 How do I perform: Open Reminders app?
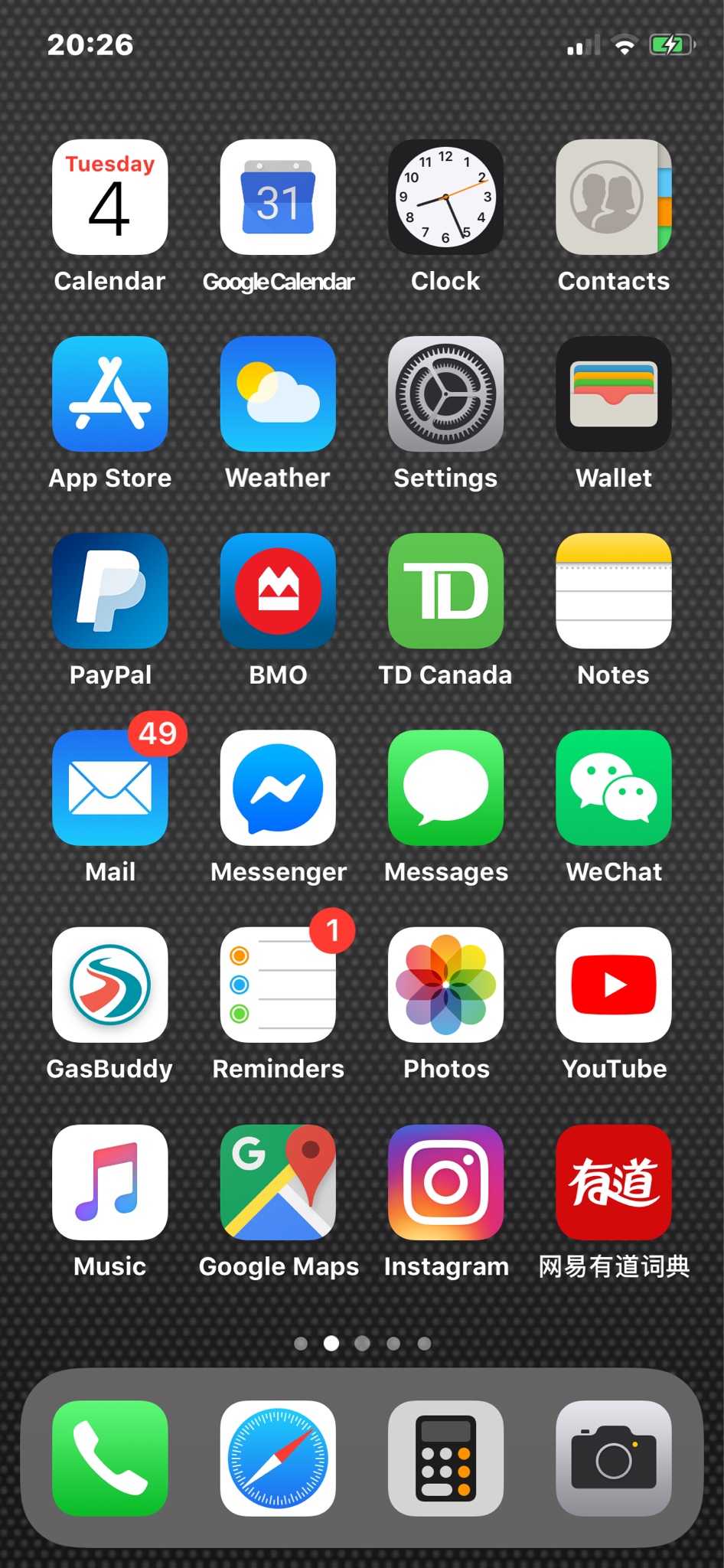tap(278, 985)
